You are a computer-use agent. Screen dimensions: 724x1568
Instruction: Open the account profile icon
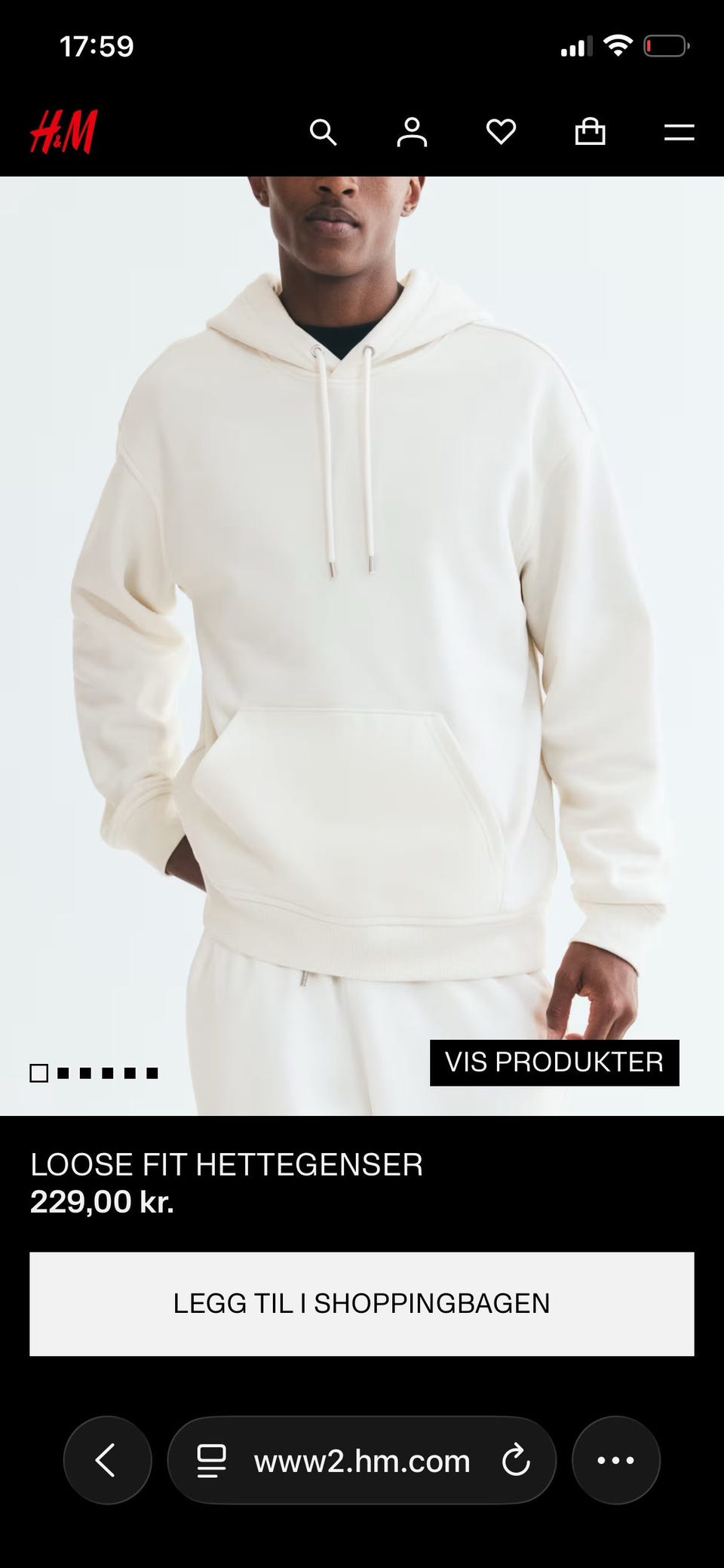pyautogui.click(x=412, y=132)
